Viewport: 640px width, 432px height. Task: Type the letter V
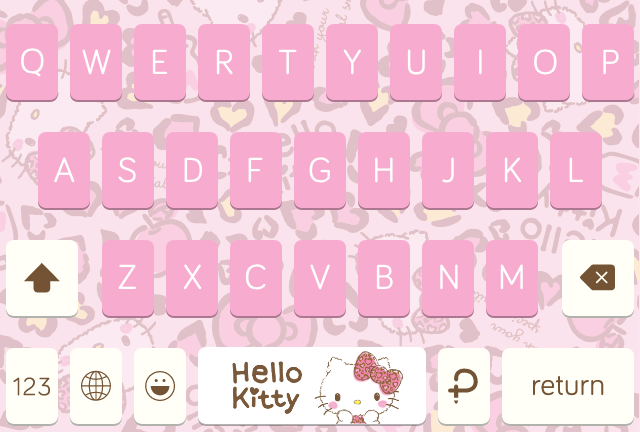(320, 278)
